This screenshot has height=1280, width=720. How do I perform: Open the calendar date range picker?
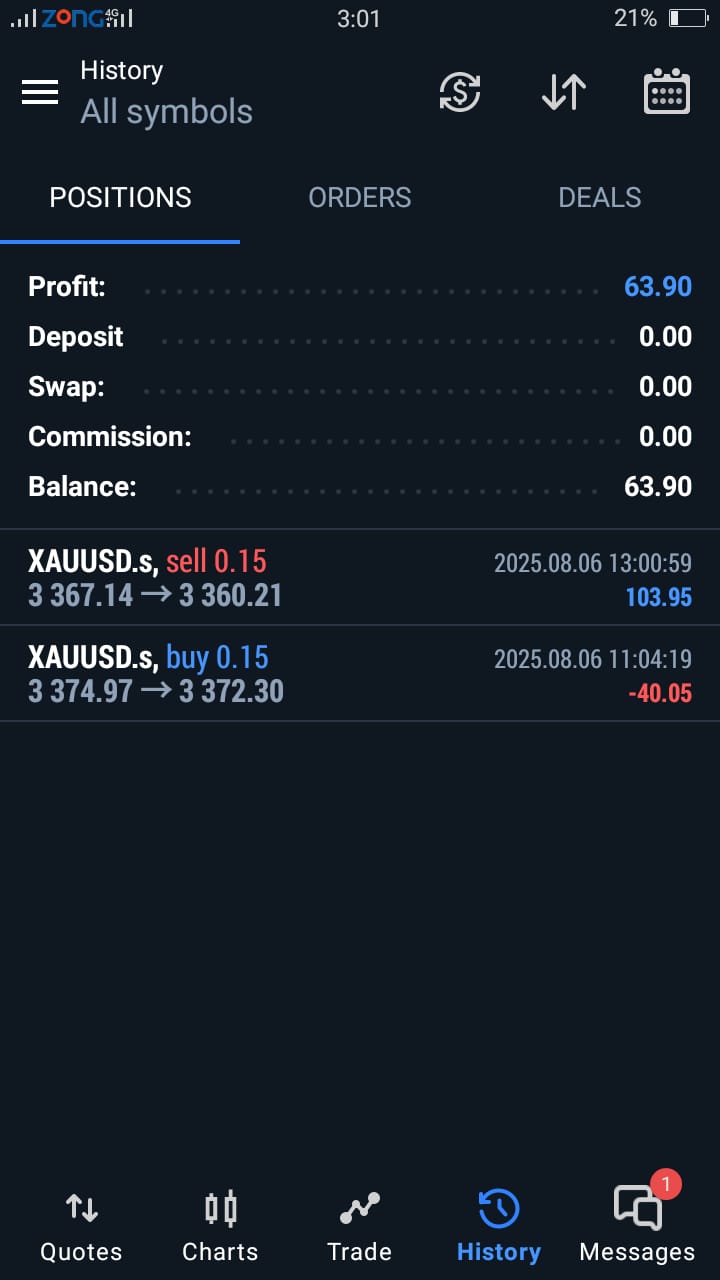pyautogui.click(x=666, y=93)
